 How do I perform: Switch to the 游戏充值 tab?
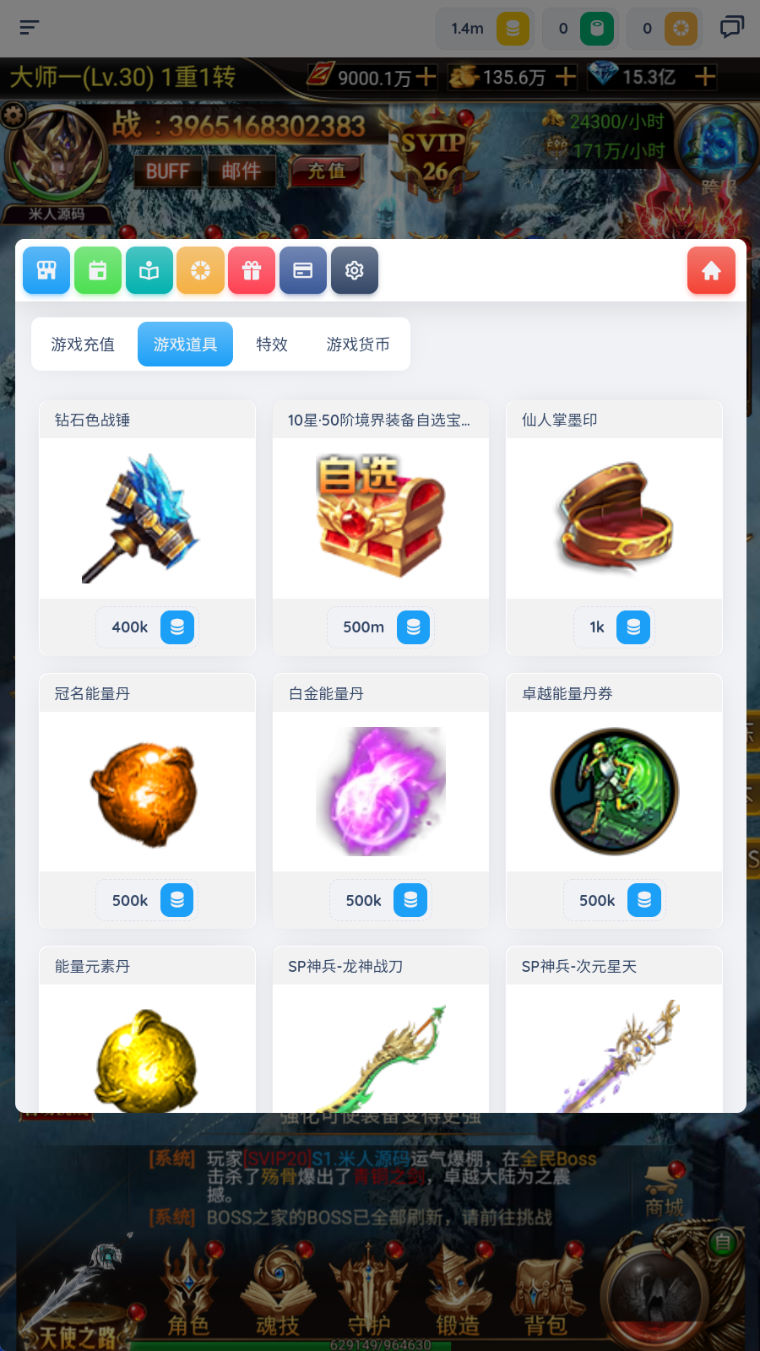[83, 344]
